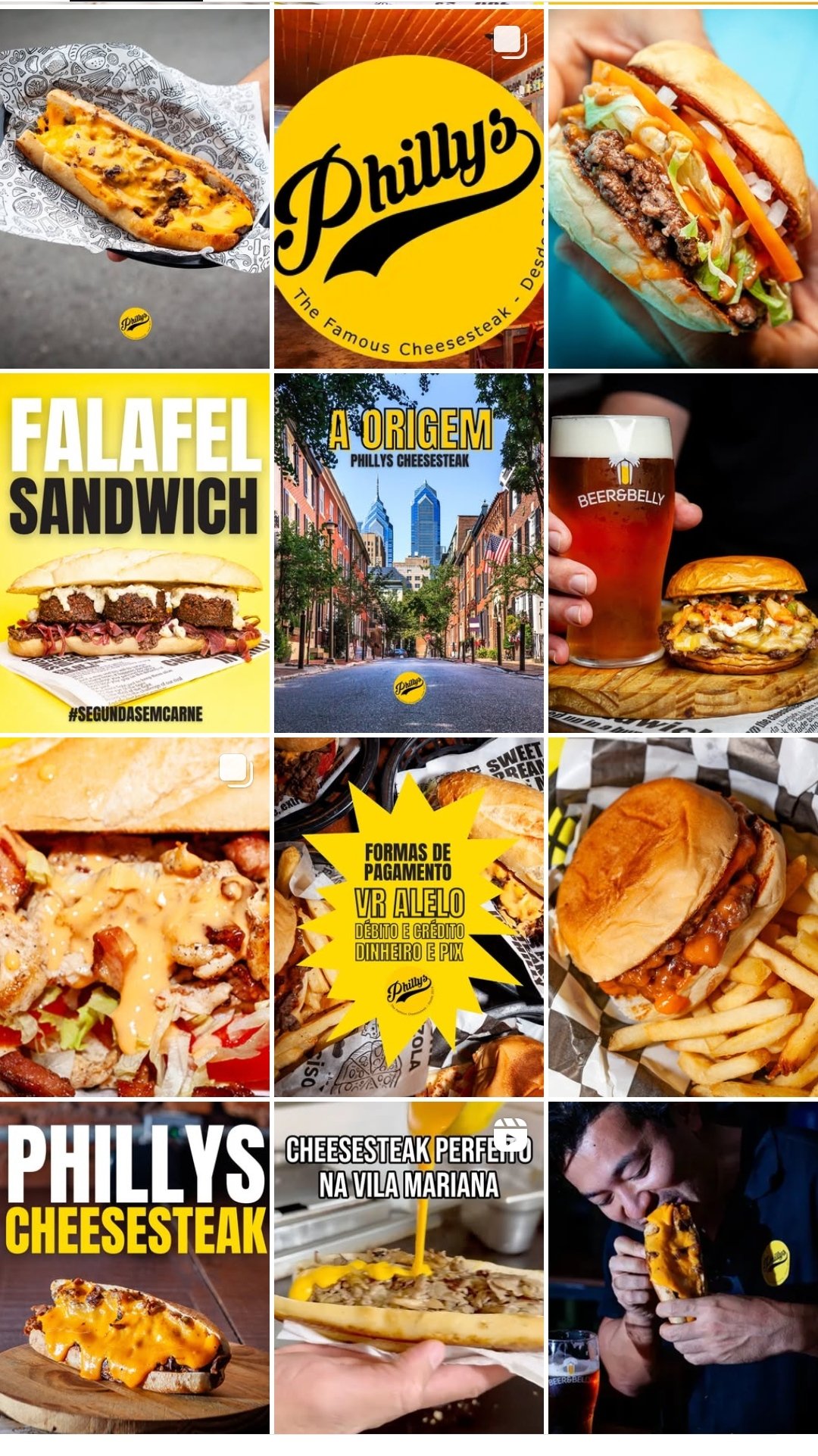The image size is (818, 1456).
Task: Open the 'A Origem' Phillys Cheesesteak post
Action: 409,553
